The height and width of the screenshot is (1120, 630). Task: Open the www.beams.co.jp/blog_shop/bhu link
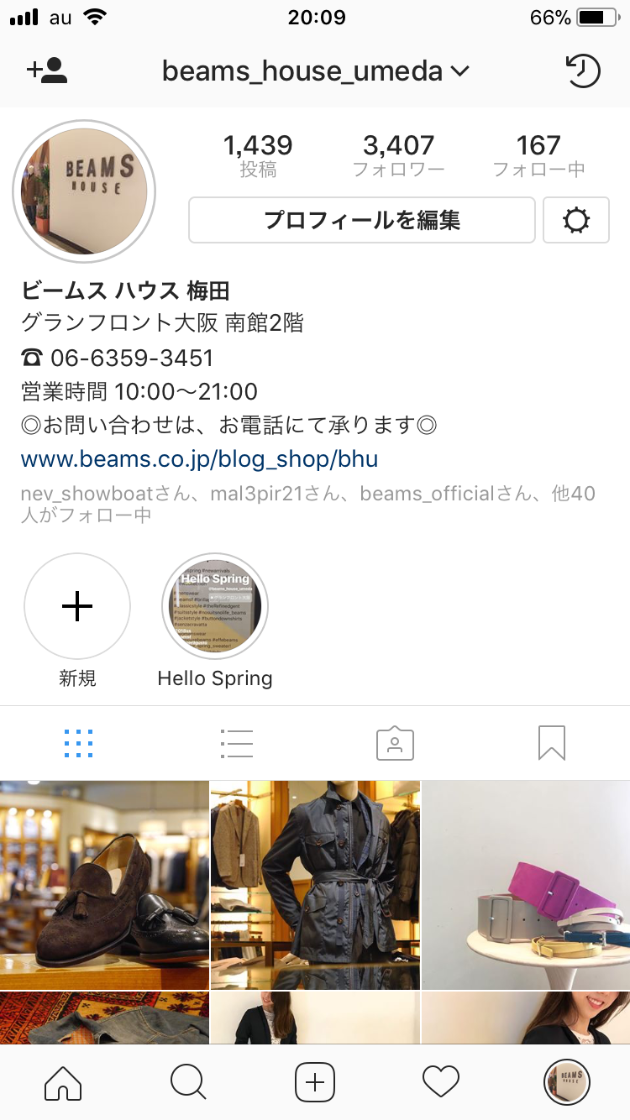199,460
